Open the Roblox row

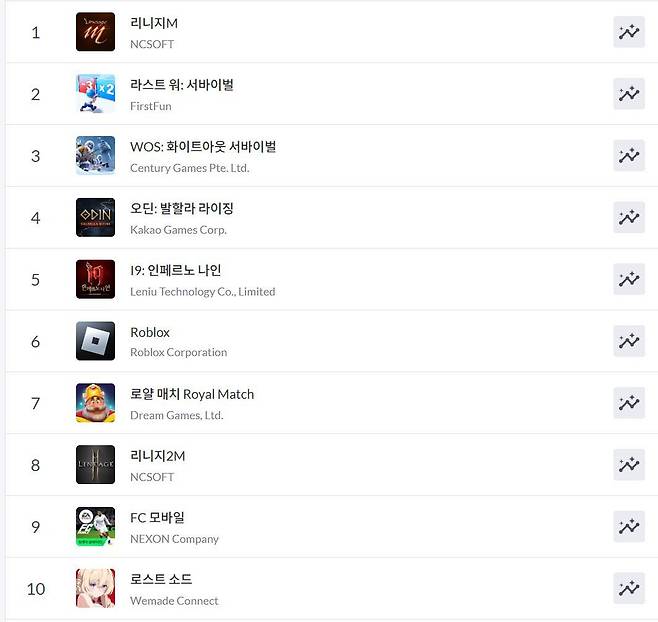coord(150,332)
